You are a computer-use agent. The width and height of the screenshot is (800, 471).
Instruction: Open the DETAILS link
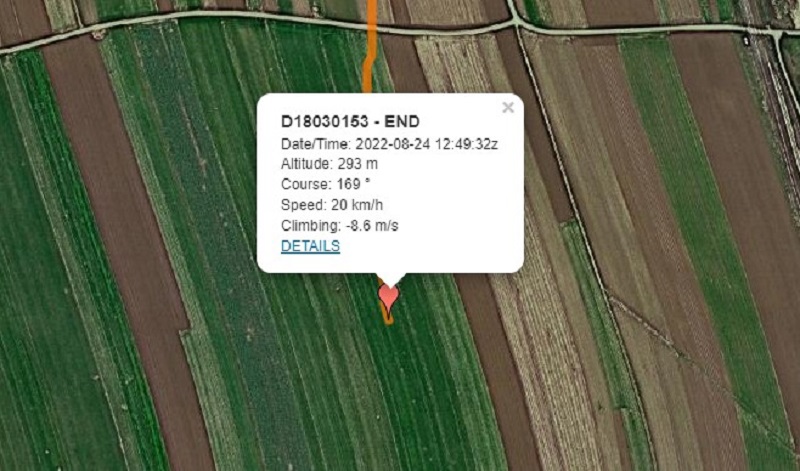(x=310, y=246)
